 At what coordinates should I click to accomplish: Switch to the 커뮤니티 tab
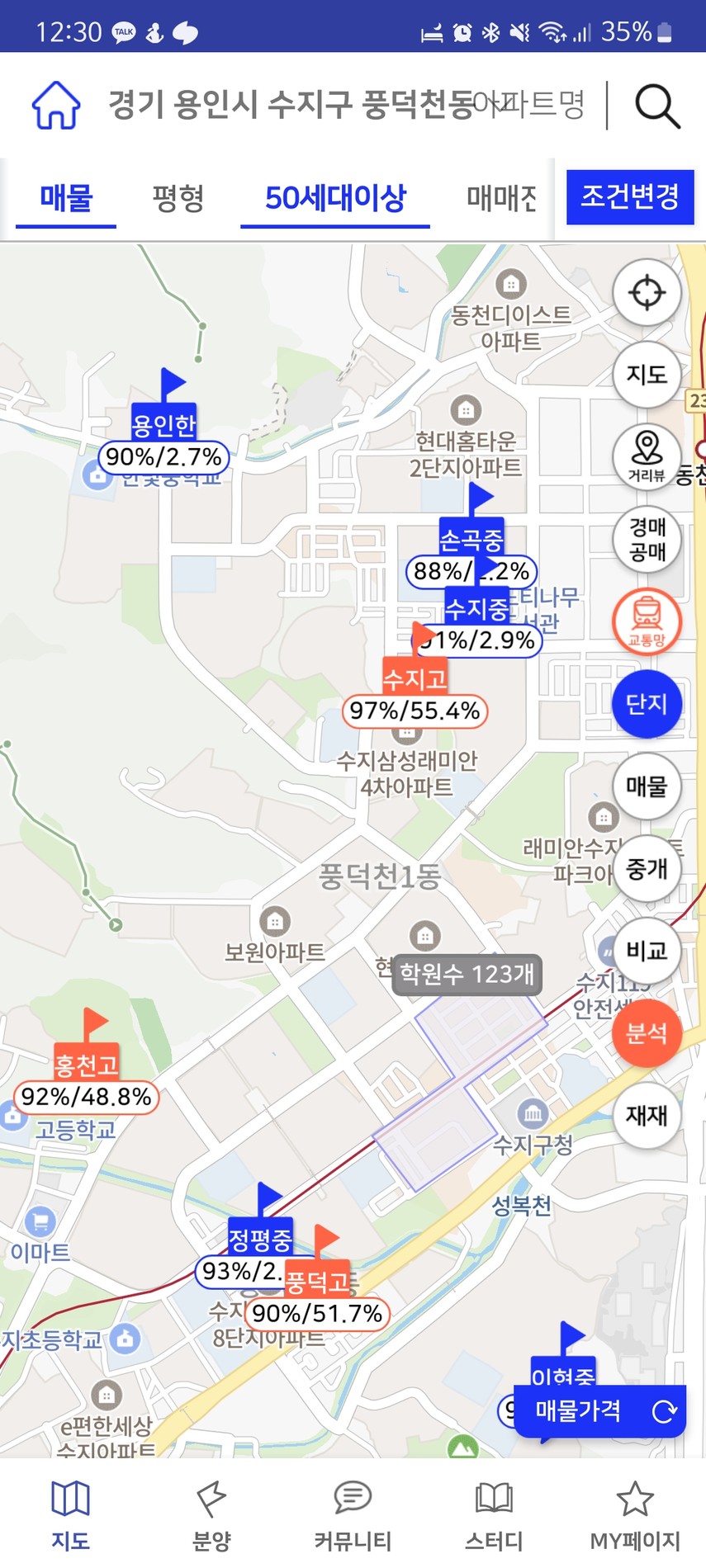pyautogui.click(x=353, y=1515)
